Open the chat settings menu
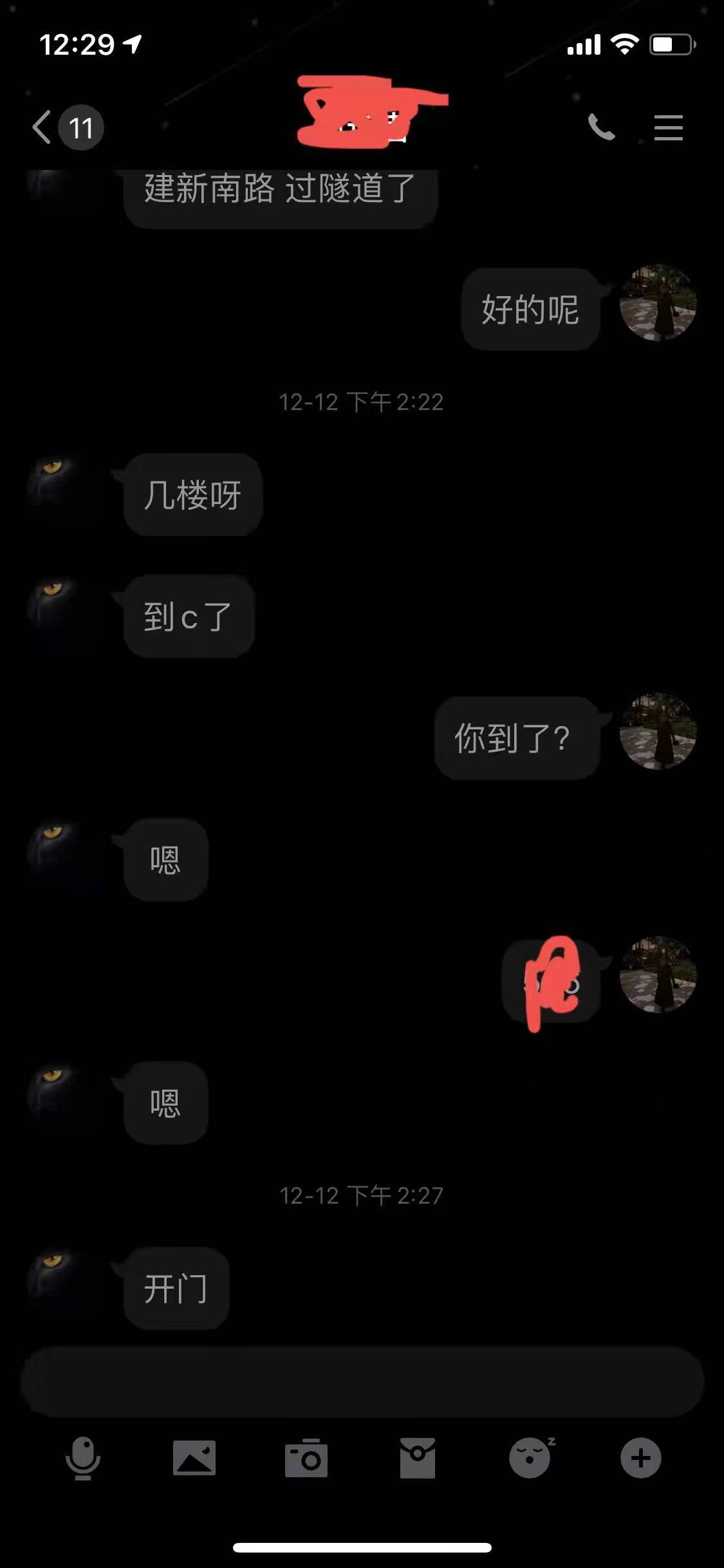The width and height of the screenshot is (724, 1568). (x=668, y=127)
